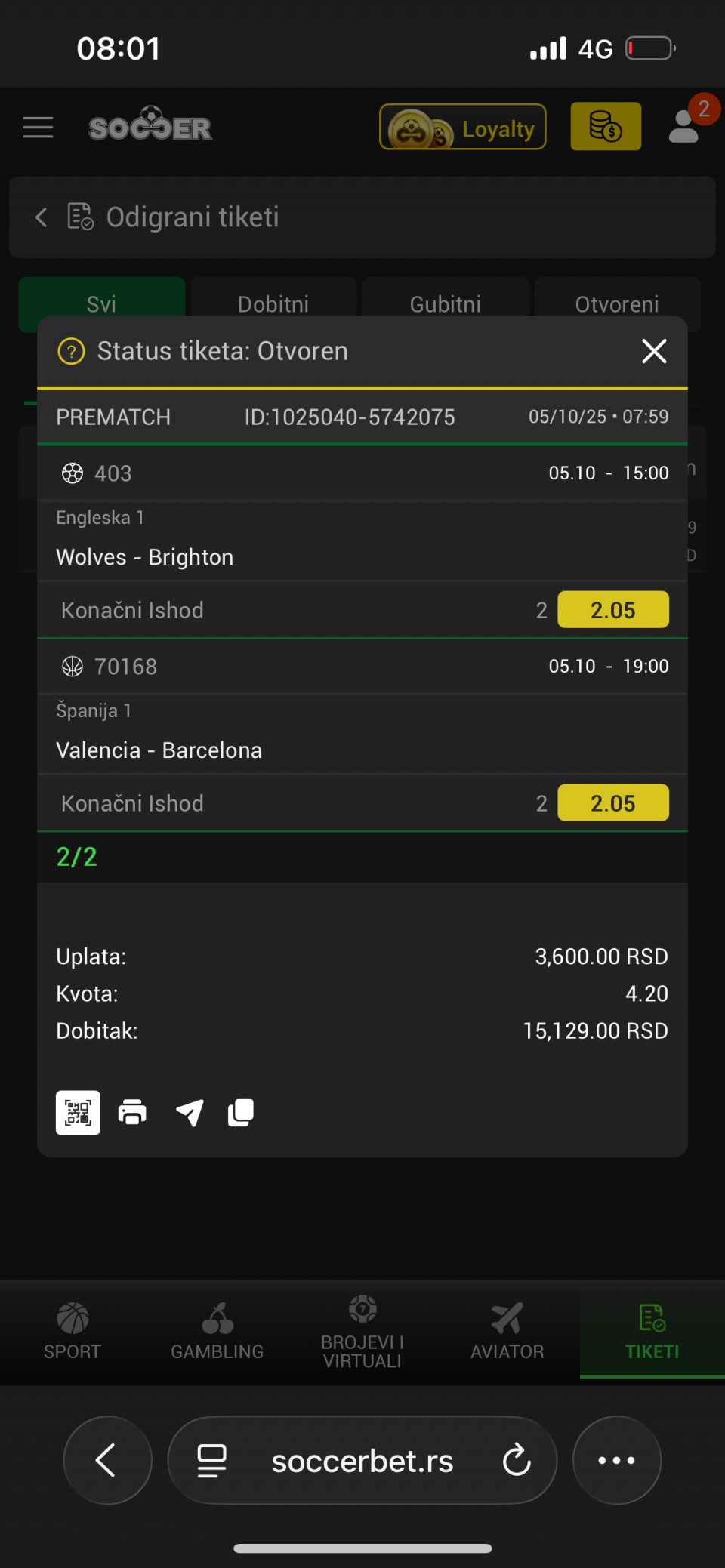Image resolution: width=725 pixels, height=1568 pixels.
Task: Open the user profile icon
Action: 683,127
